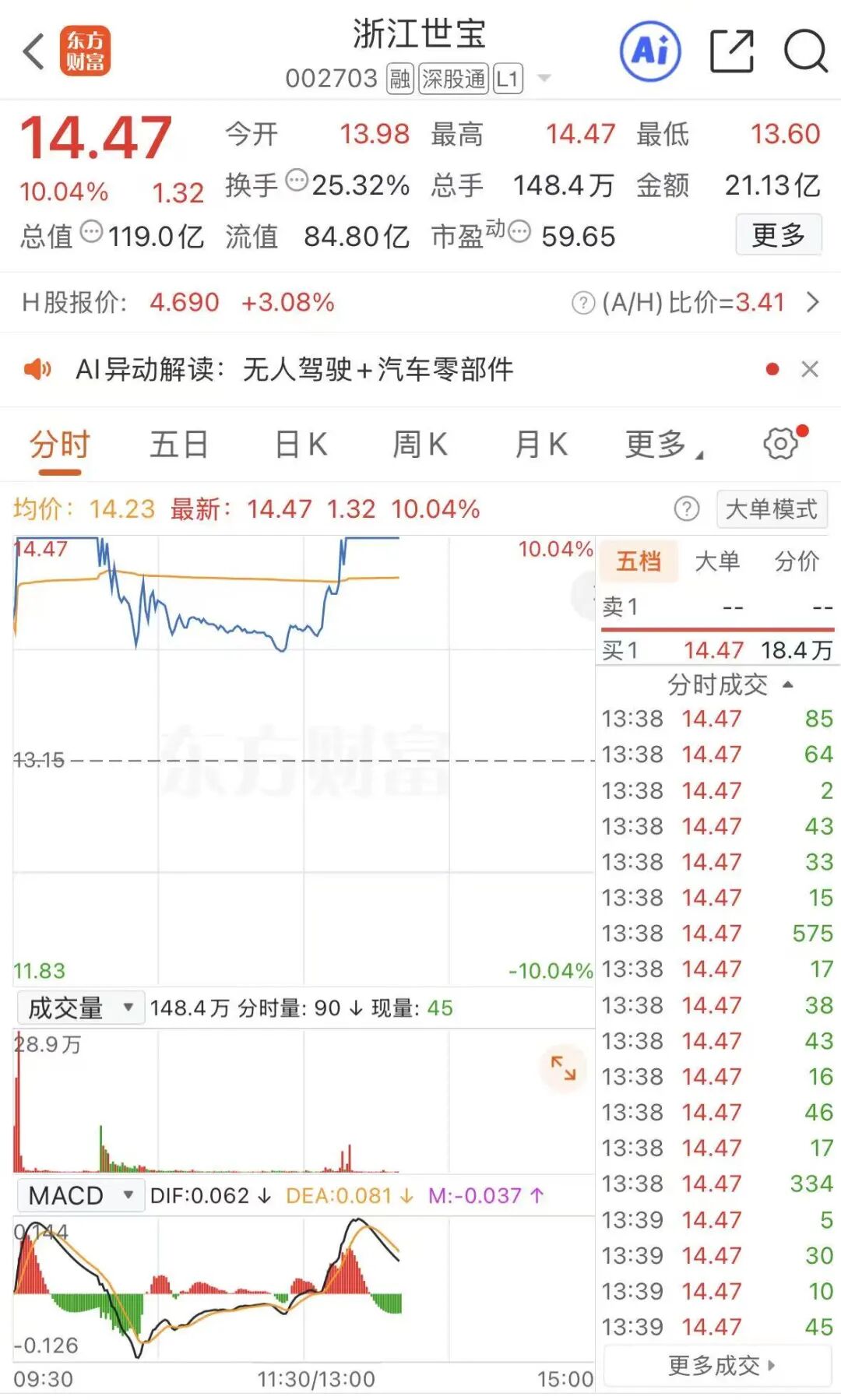Viewport: 841px width, 1400px height.
Task: Show the 月K chart
Action: click(x=540, y=445)
